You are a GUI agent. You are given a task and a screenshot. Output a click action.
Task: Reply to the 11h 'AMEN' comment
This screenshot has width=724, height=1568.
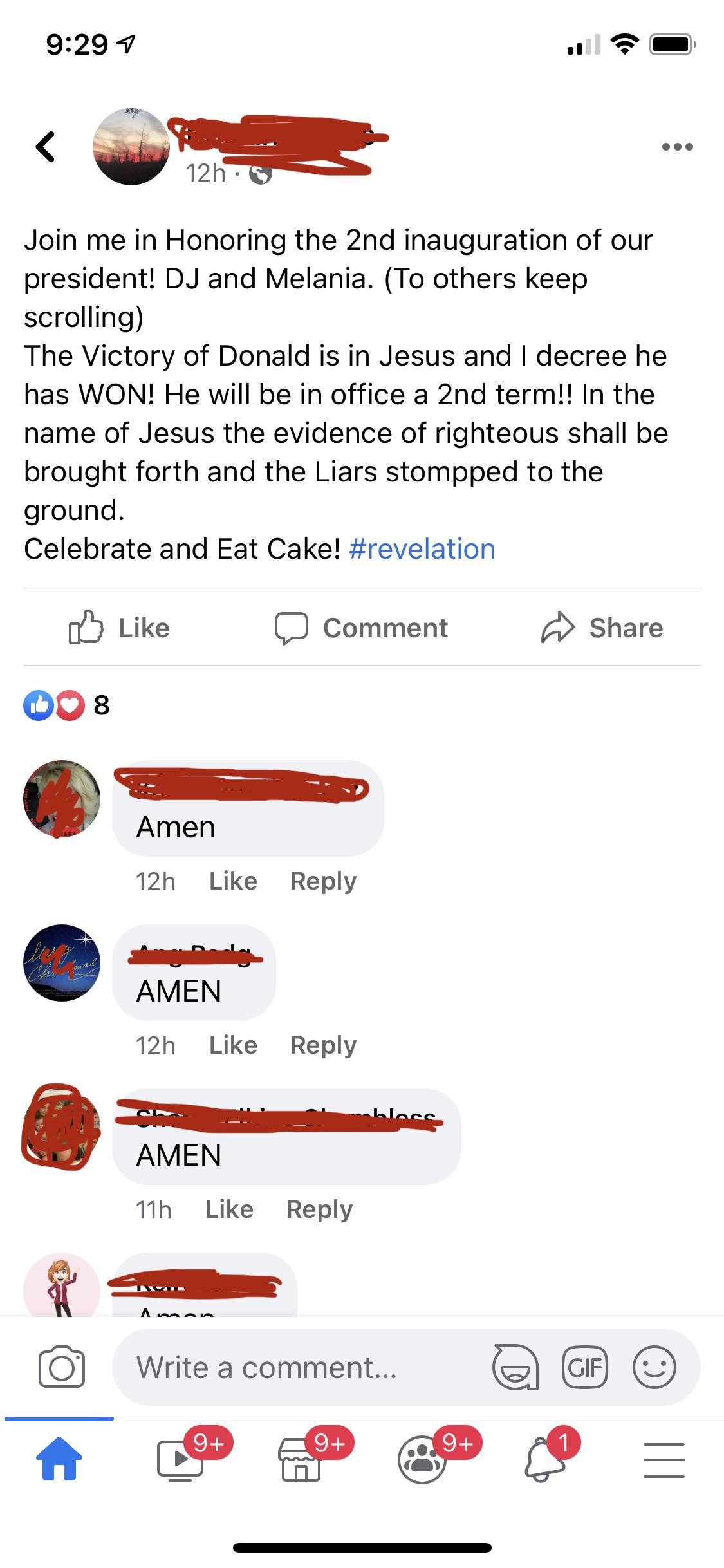coord(319,1209)
